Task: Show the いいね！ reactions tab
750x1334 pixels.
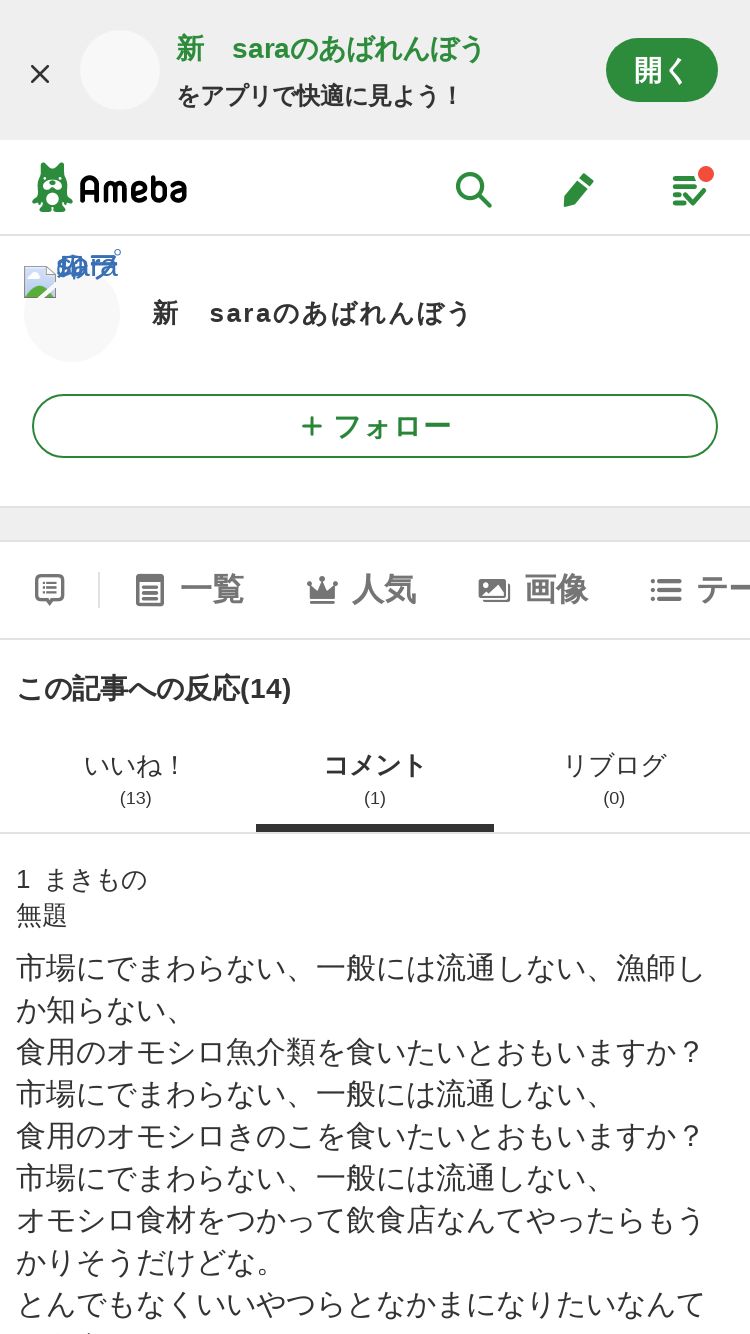Action: (x=135, y=779)
